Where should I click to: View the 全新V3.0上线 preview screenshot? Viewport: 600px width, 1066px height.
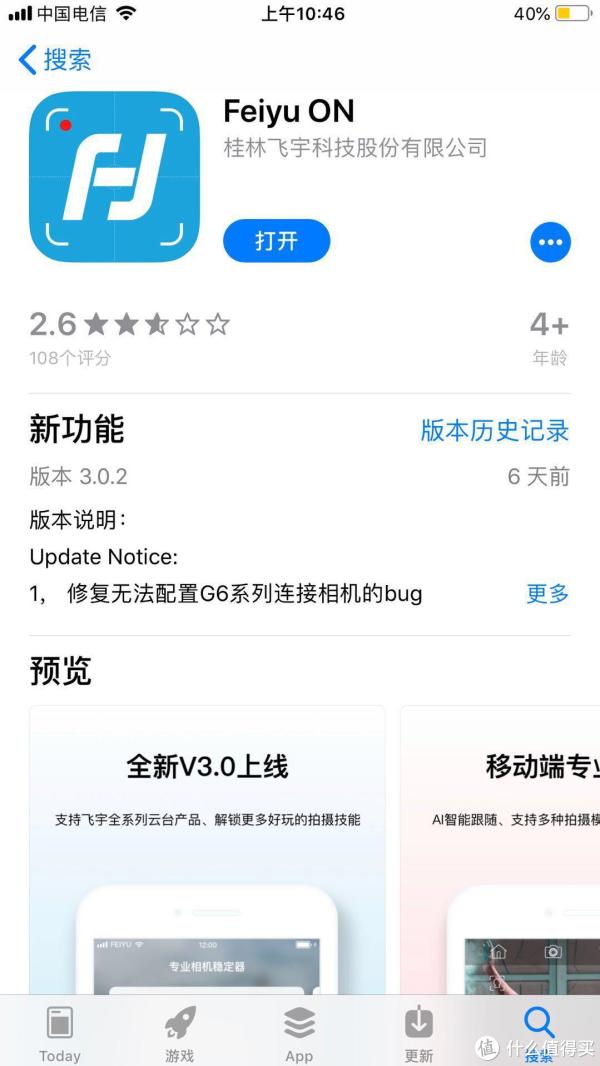[x=207, y=850]
